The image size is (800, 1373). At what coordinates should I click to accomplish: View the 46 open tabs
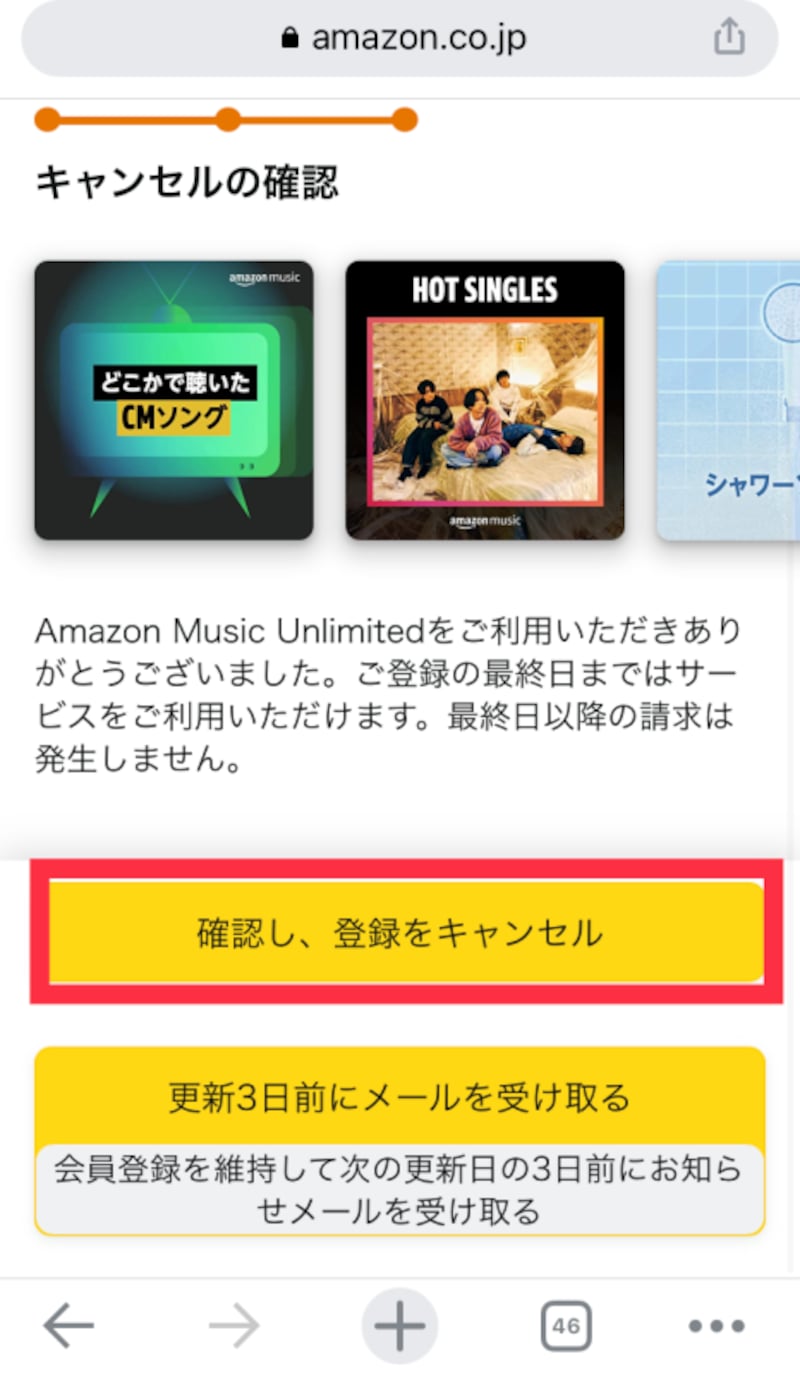click(x=566, y=1326)
